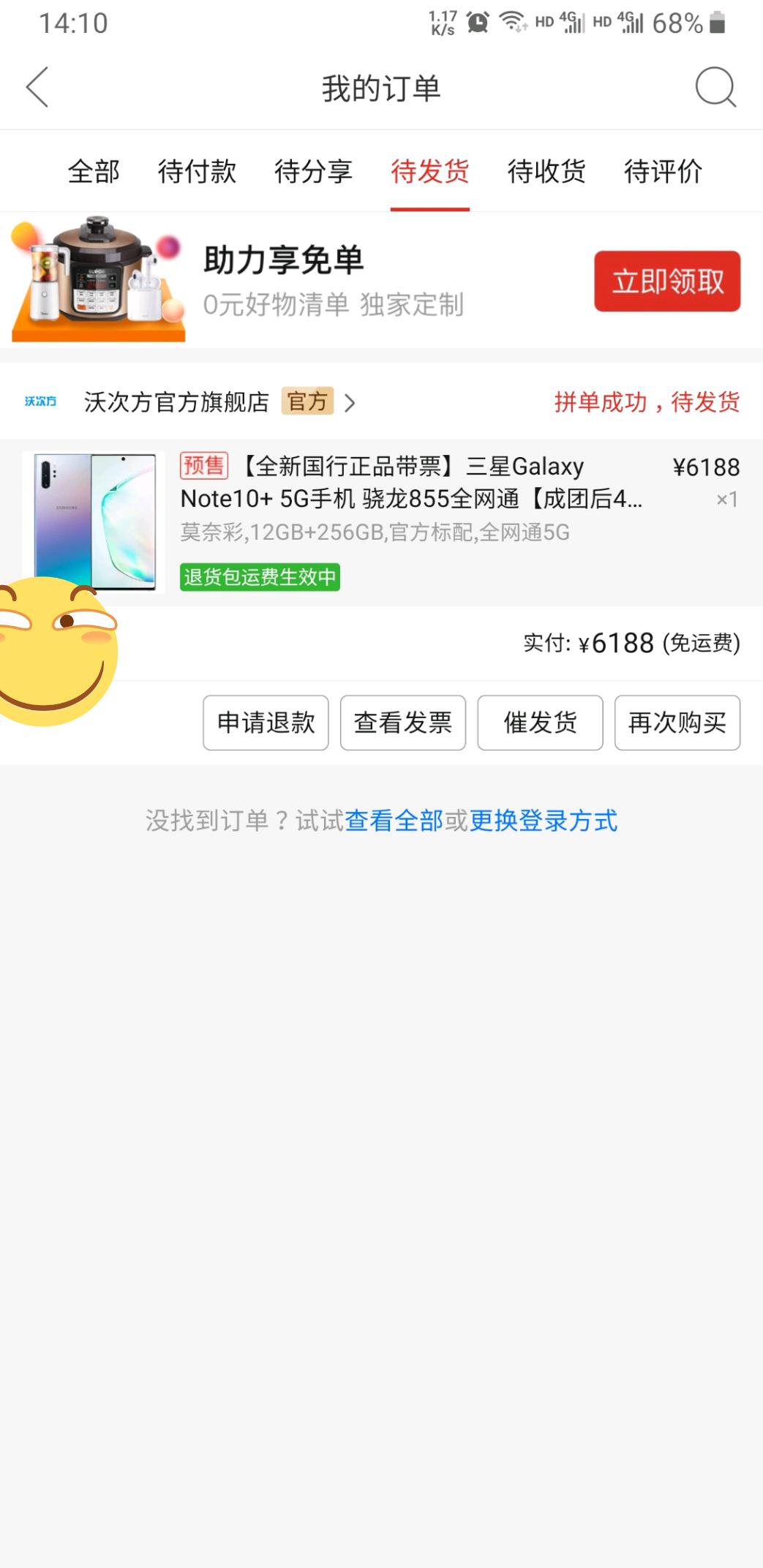763x1568 pixels.
Task: Tap the alarm clock status bar icon
Action: pos(478,23)
